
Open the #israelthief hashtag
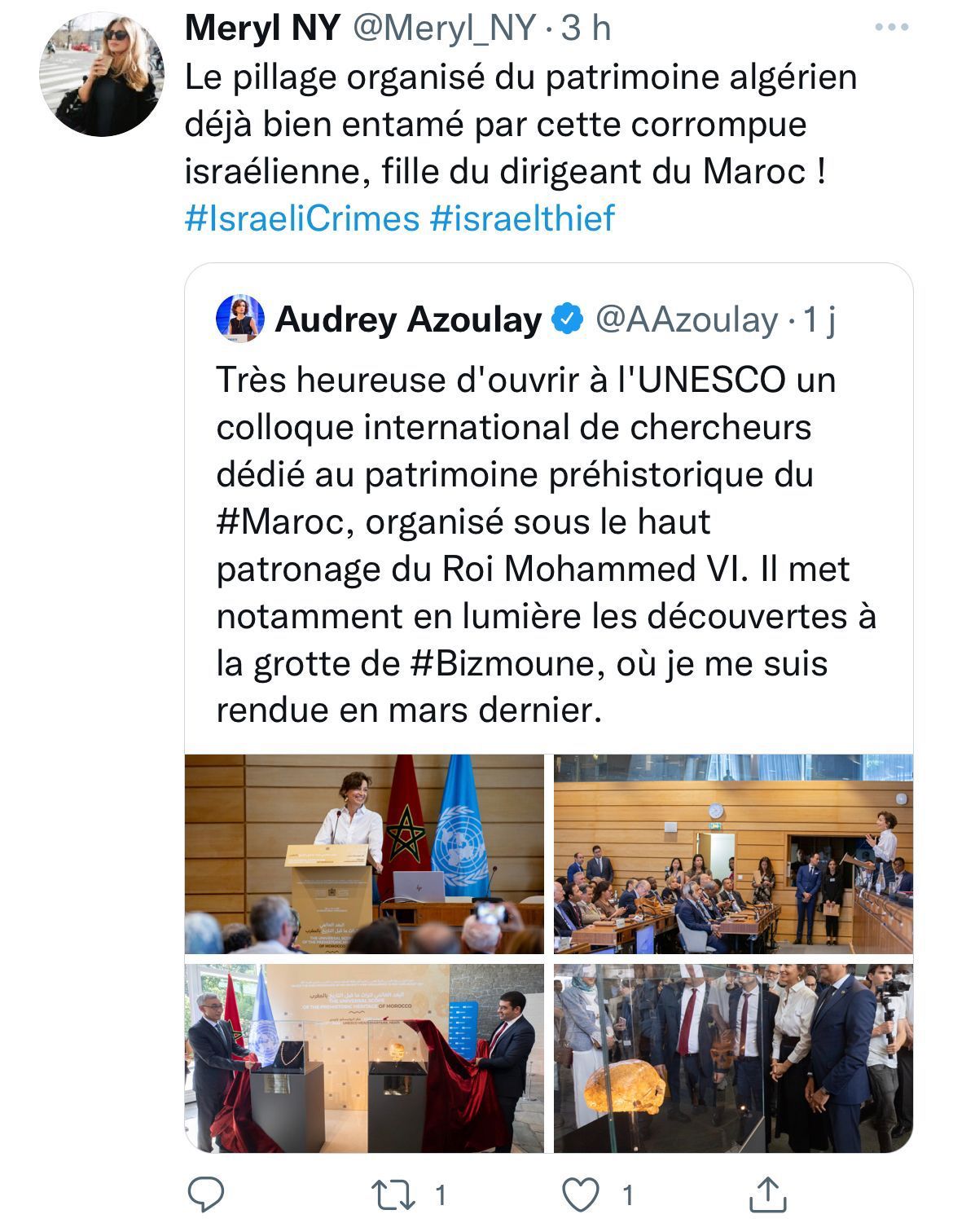(x=522, y=218)
